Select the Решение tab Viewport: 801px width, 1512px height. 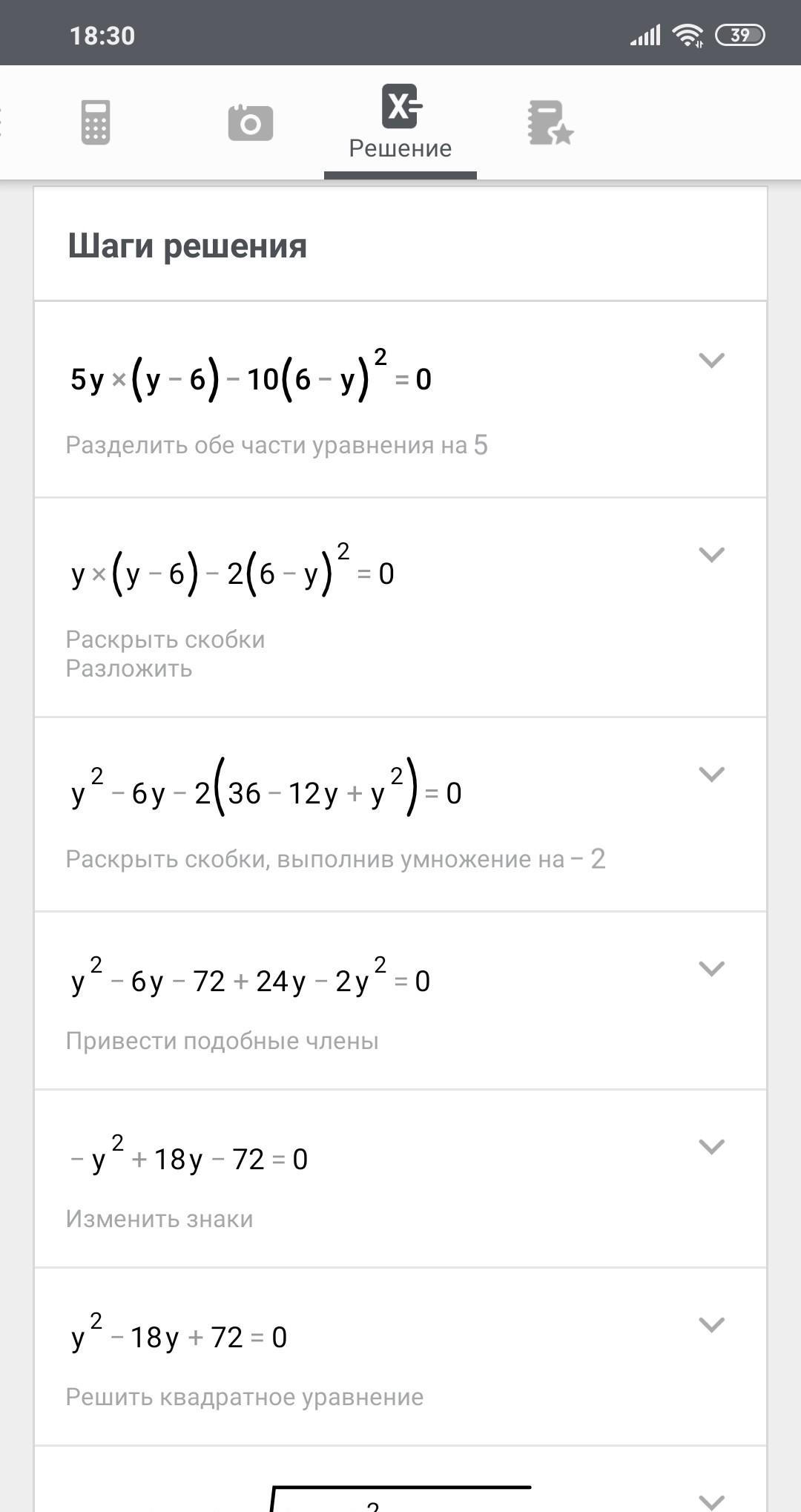pyautogui.click(x=400, y=123)
